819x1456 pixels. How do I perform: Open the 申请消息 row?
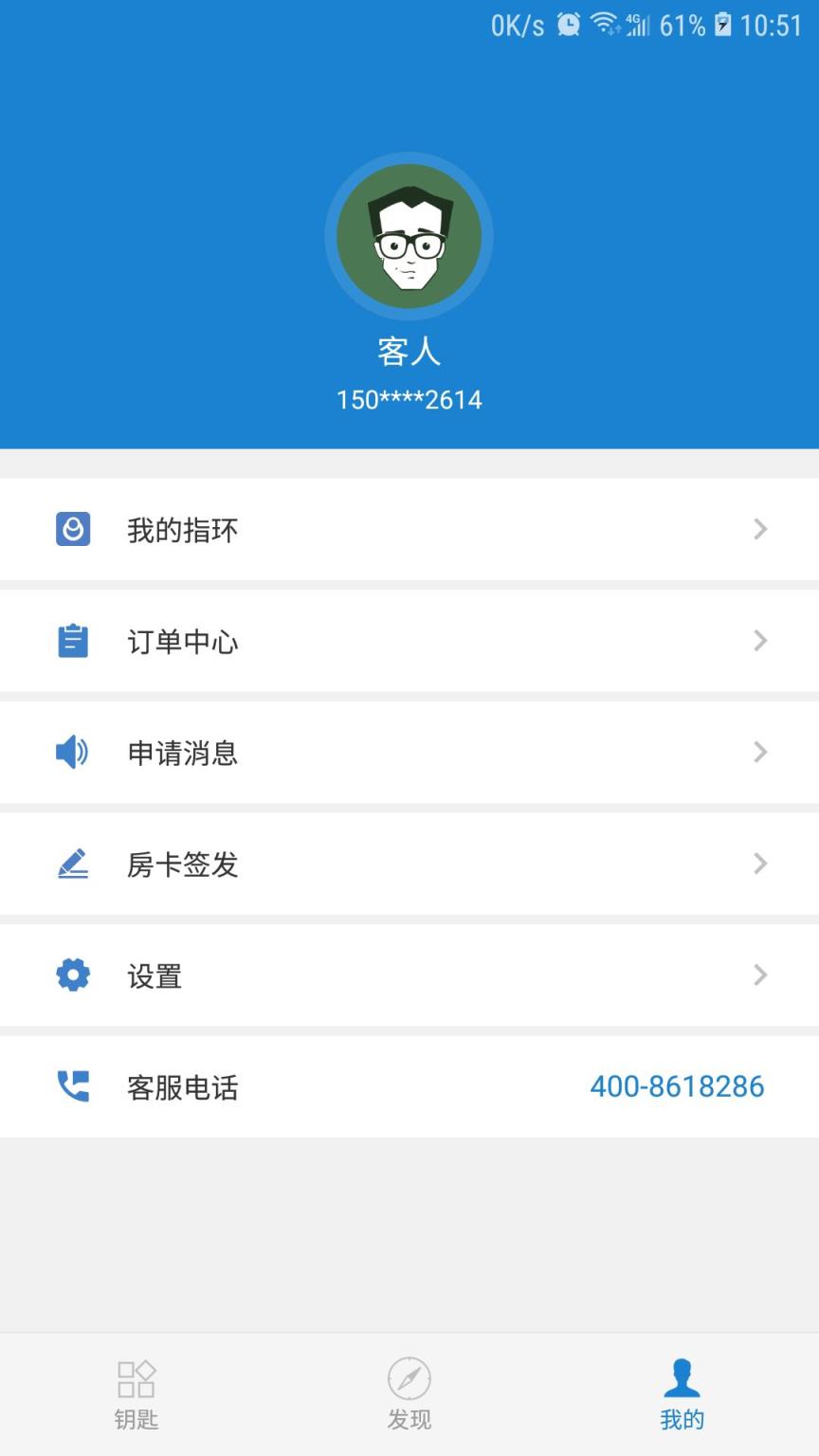coord(409,753)
